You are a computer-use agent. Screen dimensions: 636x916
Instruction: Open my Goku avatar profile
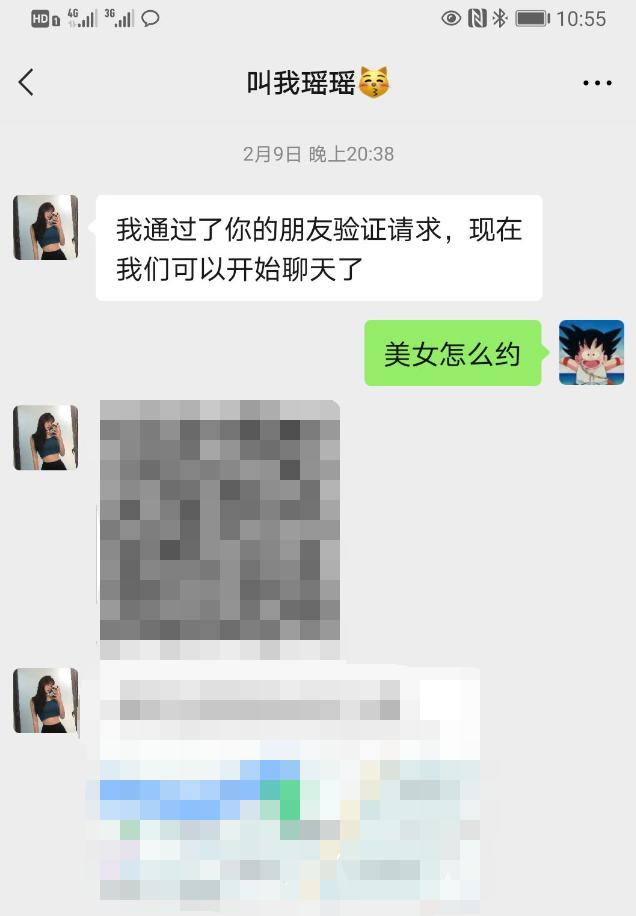(591, 353)
